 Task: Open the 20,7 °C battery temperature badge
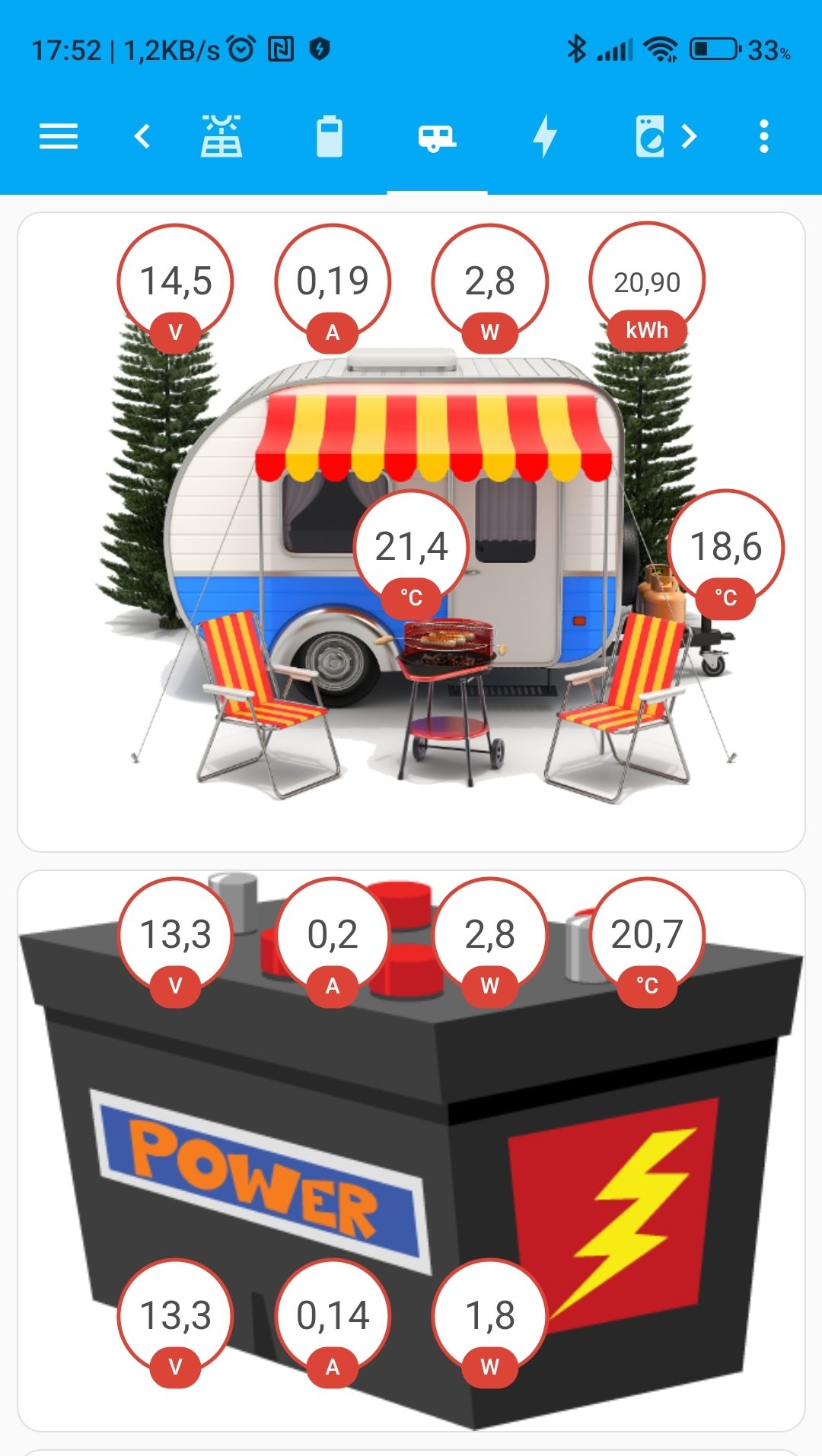click(x=647, y=936)
